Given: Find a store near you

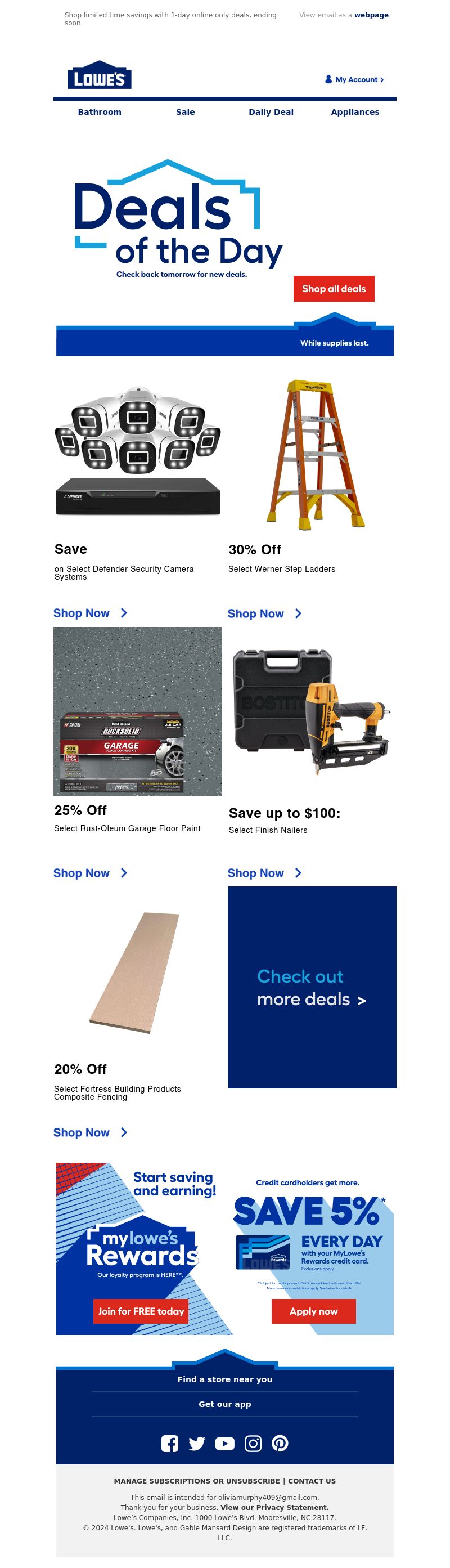Looking at the screenshot, I should pos(224,1379).
